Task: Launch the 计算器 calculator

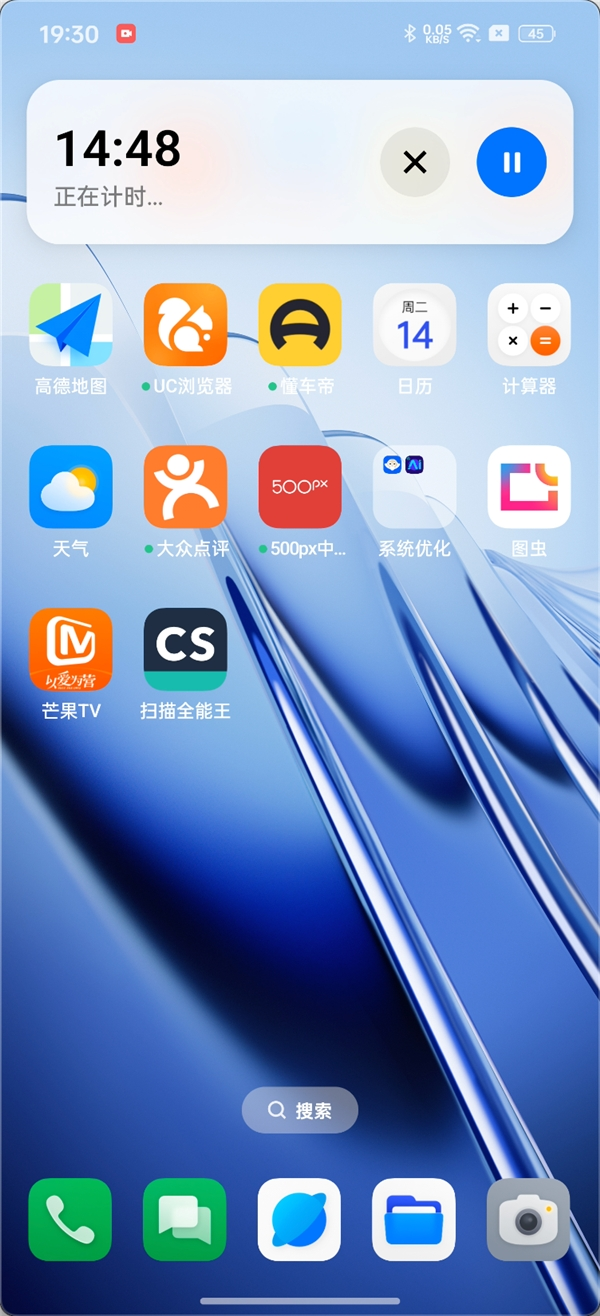Action: 529,325
